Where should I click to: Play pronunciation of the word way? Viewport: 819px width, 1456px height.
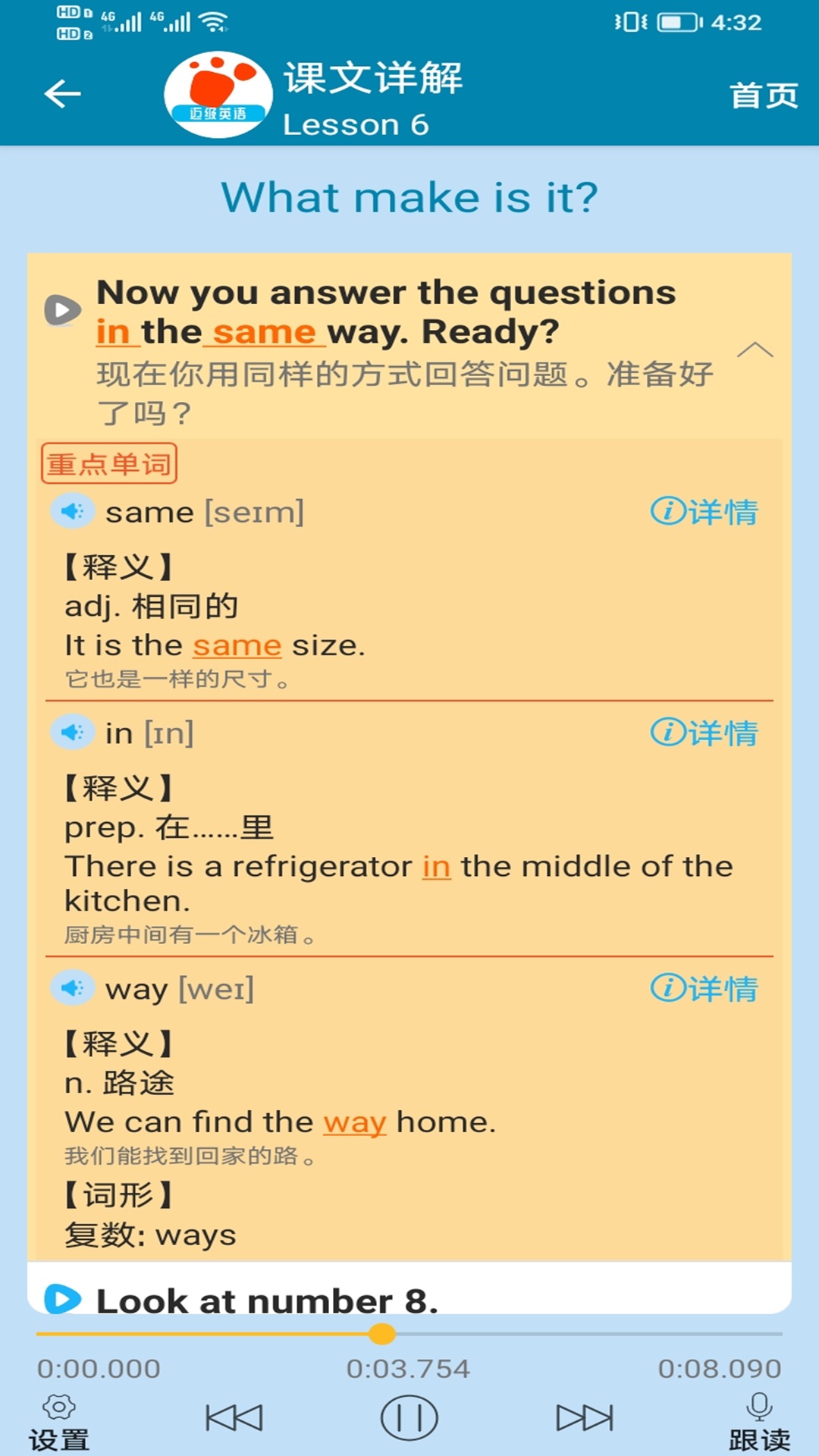click(72, 988)
